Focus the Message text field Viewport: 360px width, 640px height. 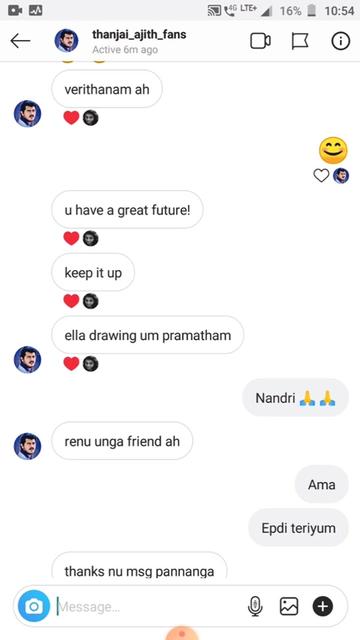pyautogui.click(x=149, y=607)
